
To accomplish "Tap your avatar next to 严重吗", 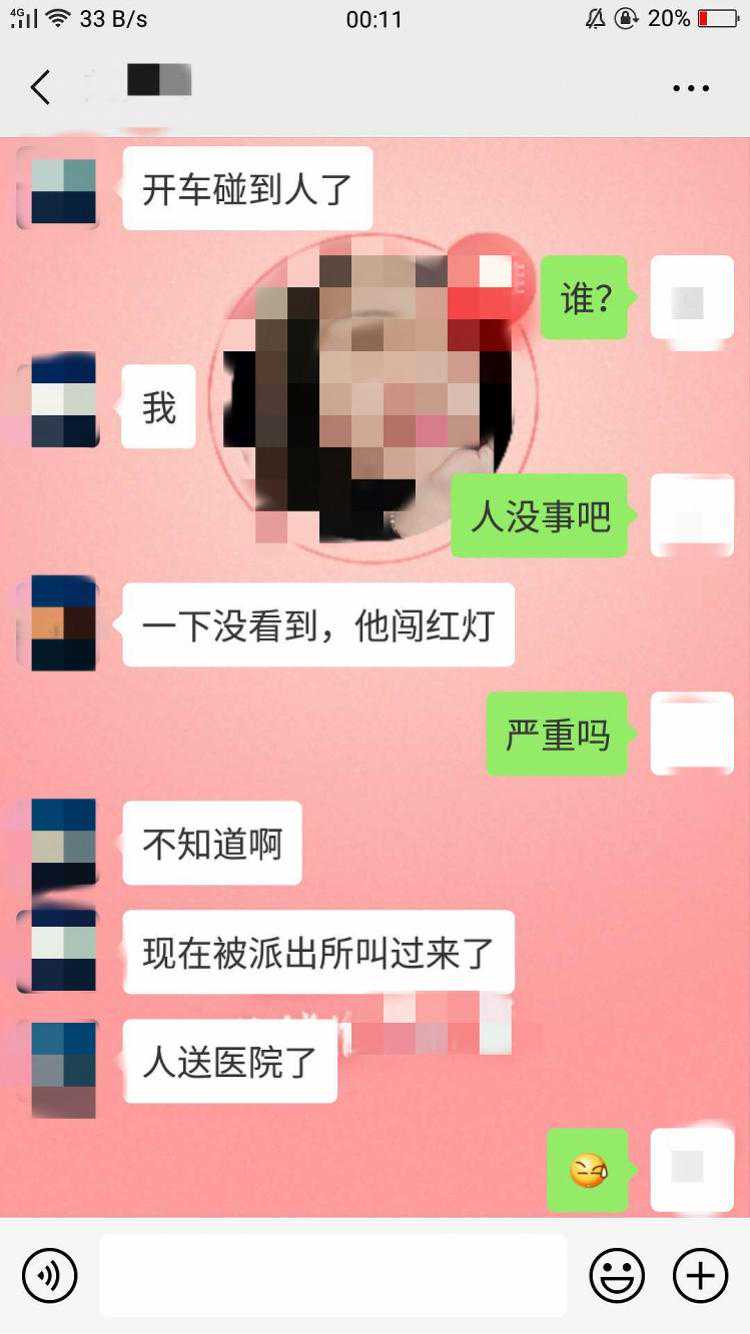I will point(692,733).
